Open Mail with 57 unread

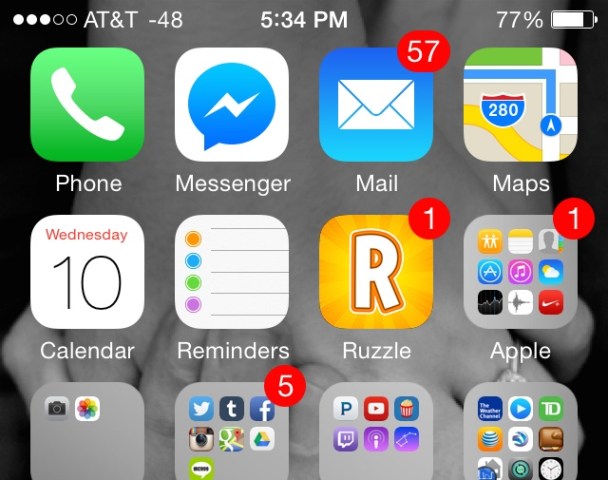[376, 104]
